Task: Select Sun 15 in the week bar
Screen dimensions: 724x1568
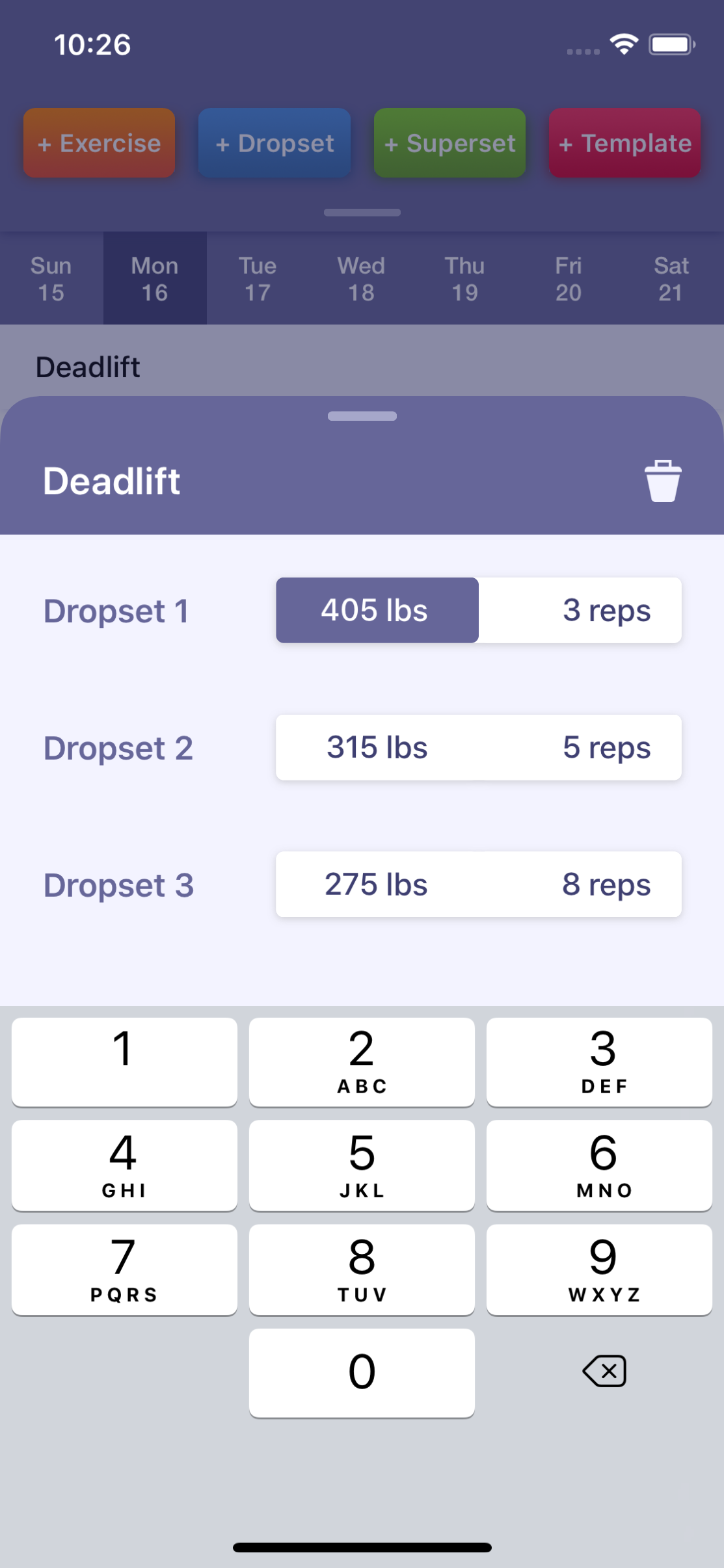Action: [51, 279]
